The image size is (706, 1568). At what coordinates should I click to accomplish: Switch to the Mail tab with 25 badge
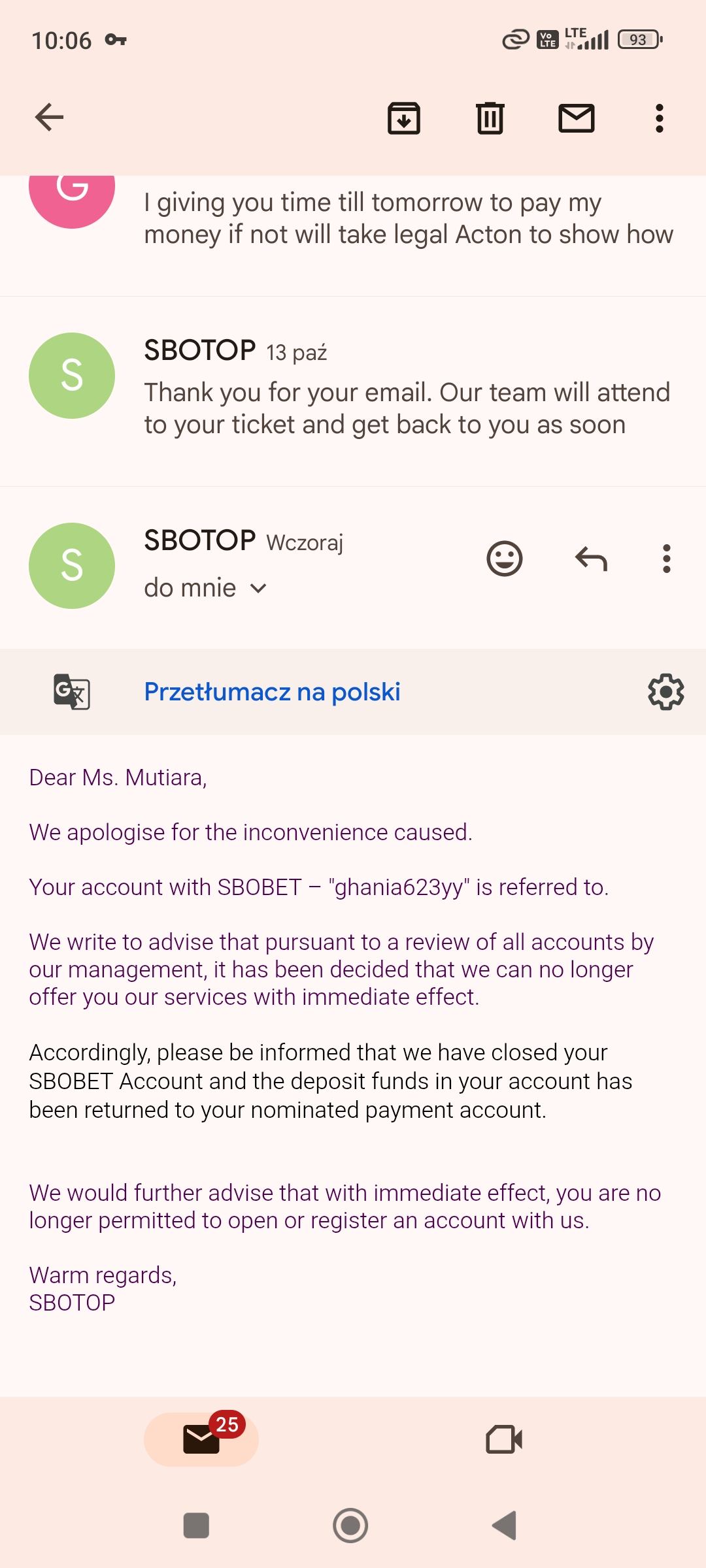click(201, 1440)
